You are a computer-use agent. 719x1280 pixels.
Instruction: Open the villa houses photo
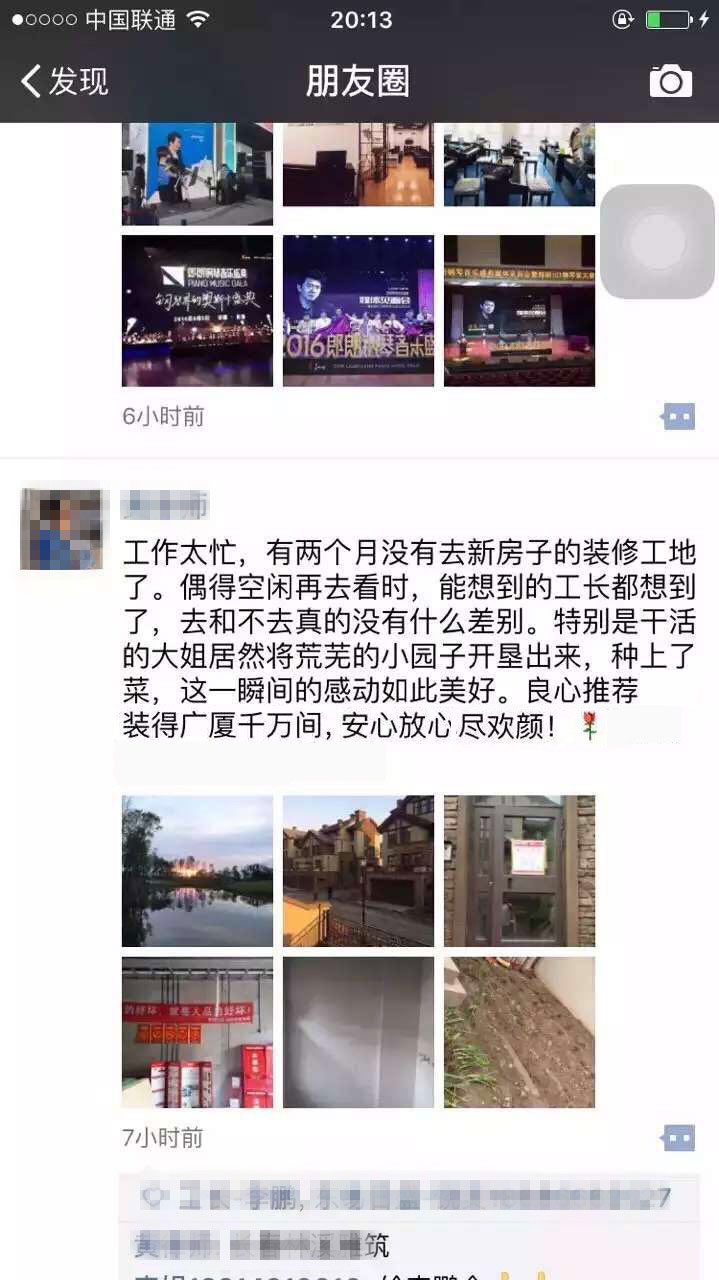point(358,871)
